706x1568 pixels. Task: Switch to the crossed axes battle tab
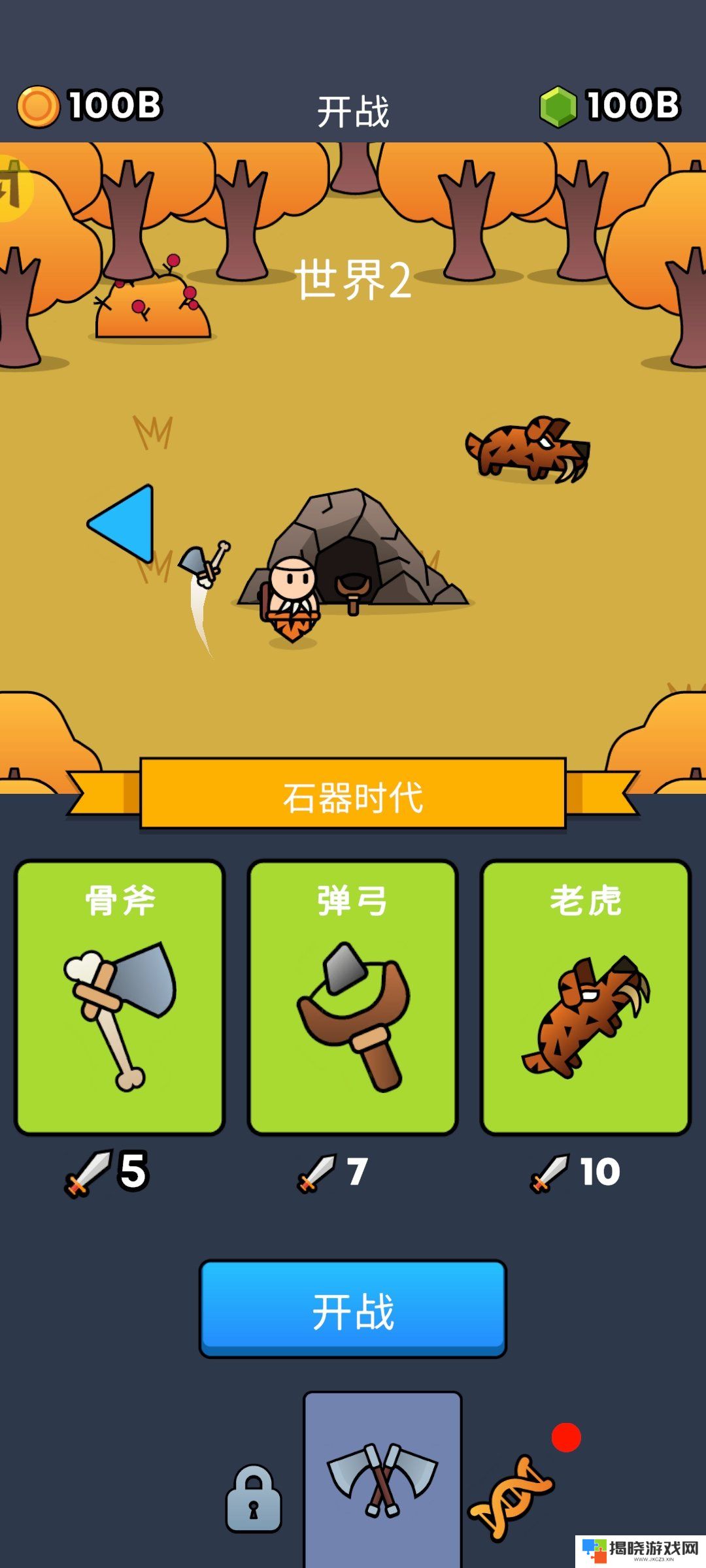(382, 1480)
